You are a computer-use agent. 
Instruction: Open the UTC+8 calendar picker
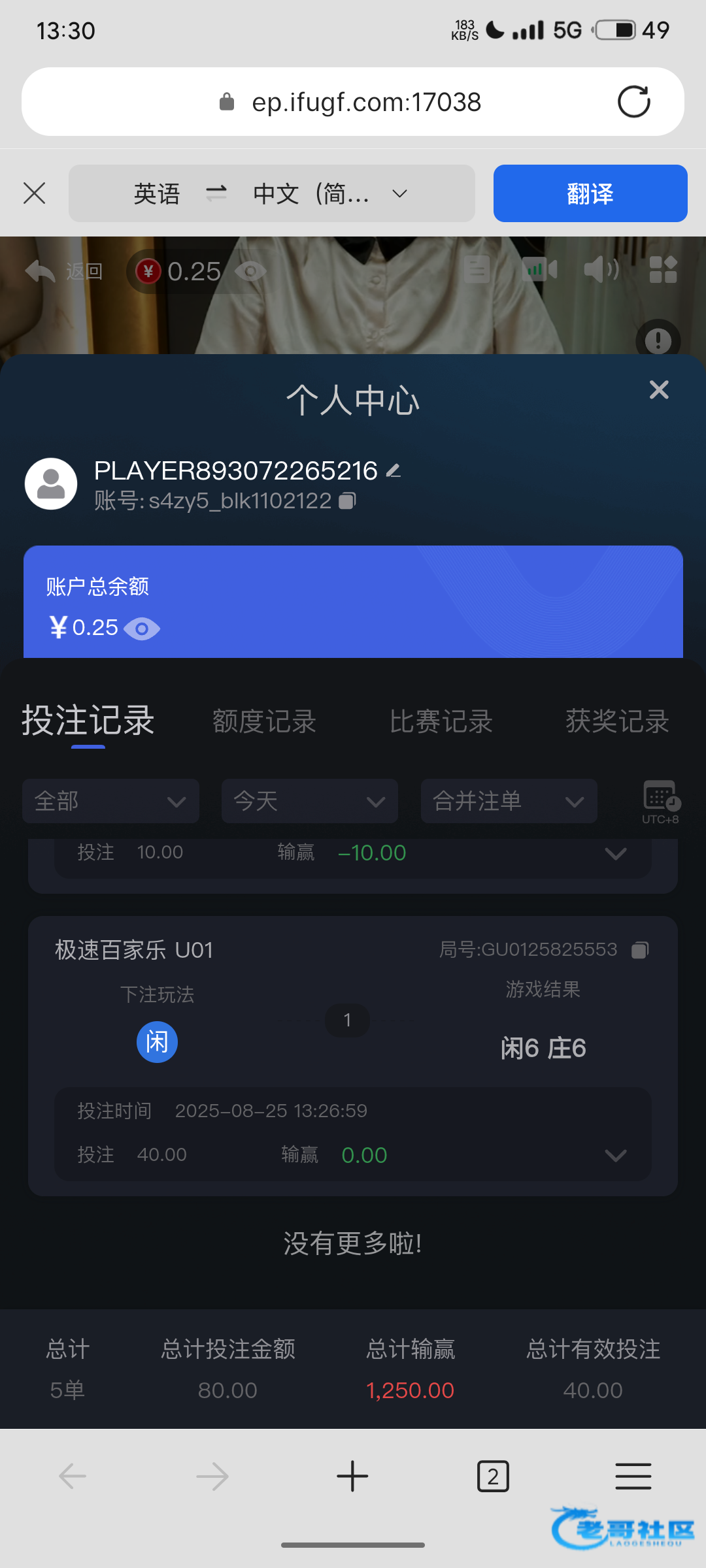pos(660,801)
